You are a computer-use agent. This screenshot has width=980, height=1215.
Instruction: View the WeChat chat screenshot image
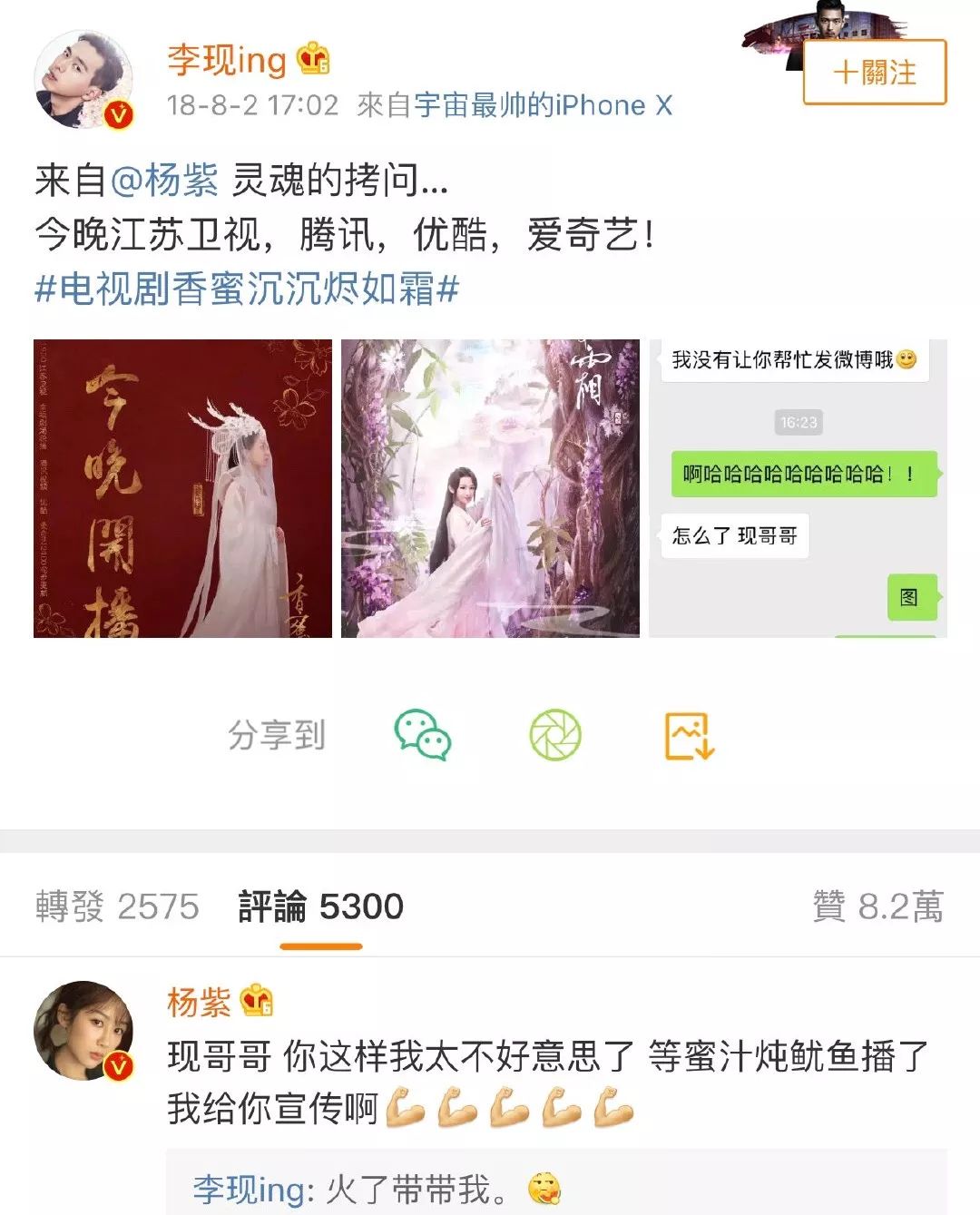click(798, 488)
